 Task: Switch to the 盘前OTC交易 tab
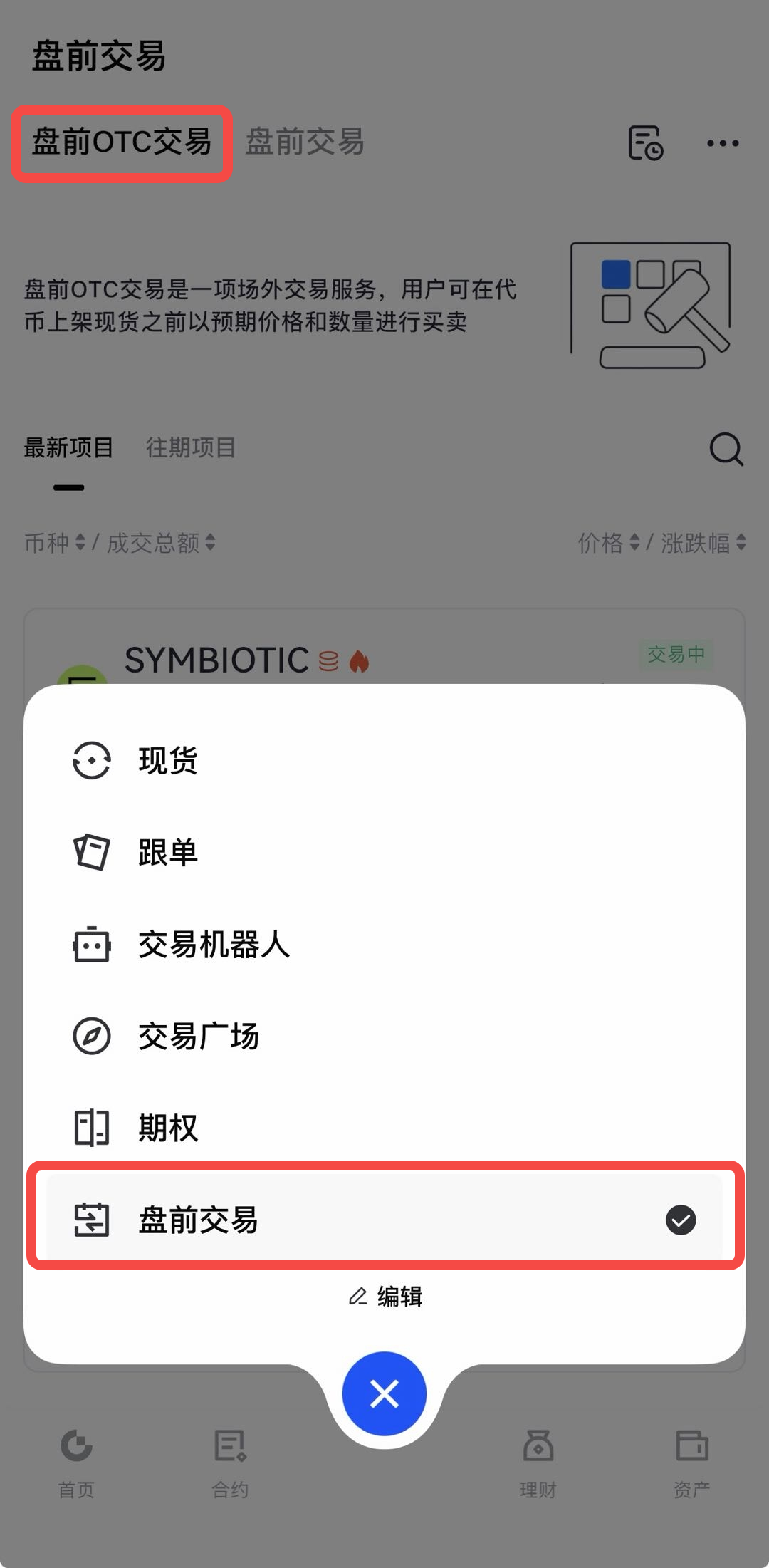[x=122, y=142]
